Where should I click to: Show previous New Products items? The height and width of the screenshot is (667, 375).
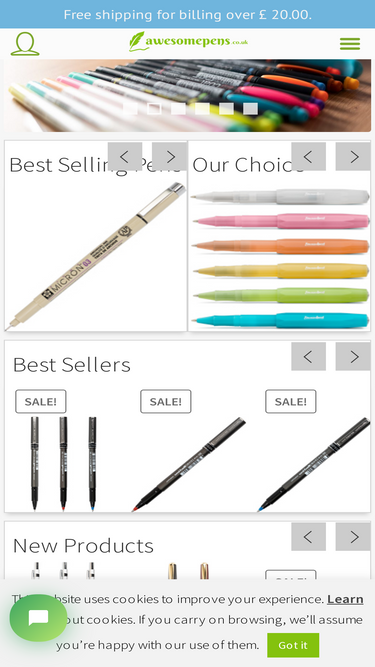coord(309,537)
